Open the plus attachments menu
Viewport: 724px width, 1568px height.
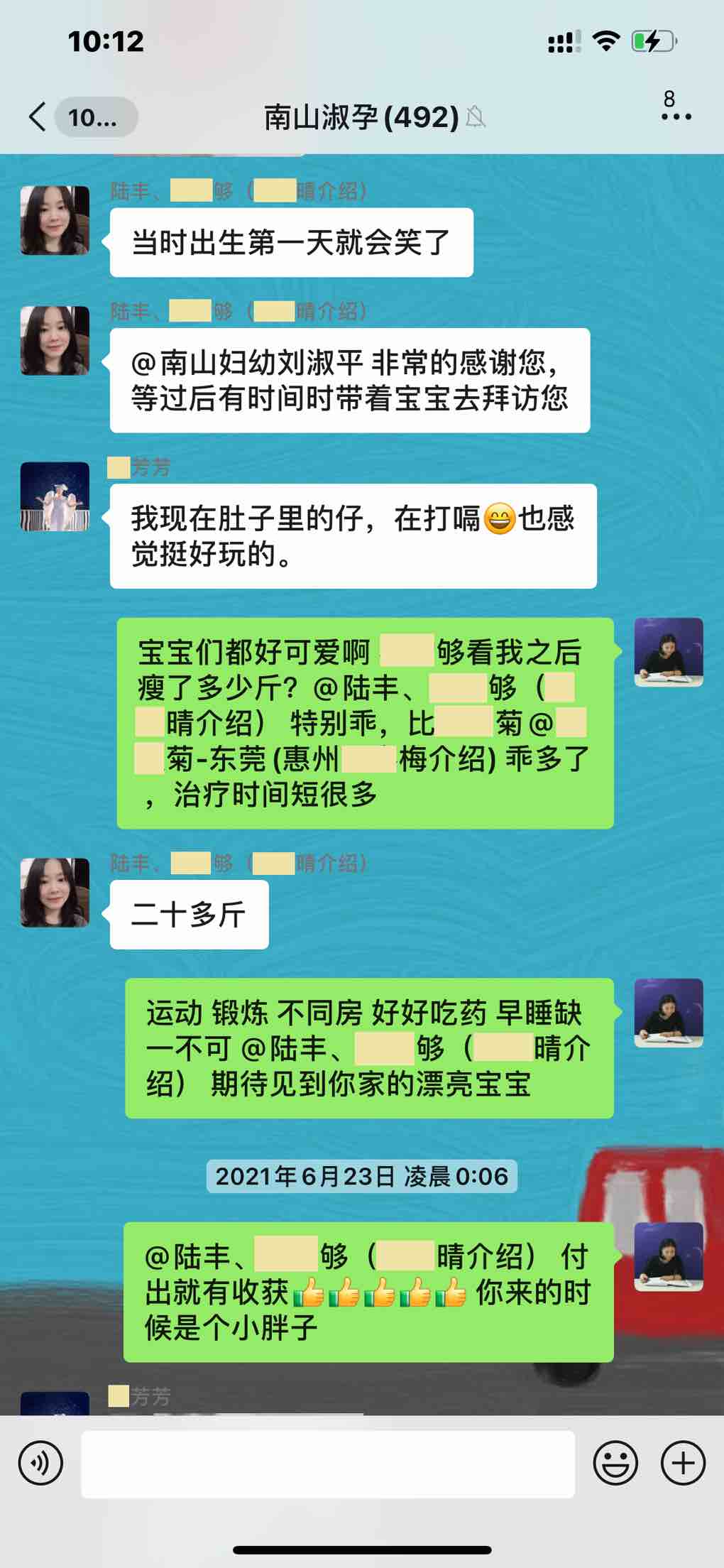(x=683, y=1463)
